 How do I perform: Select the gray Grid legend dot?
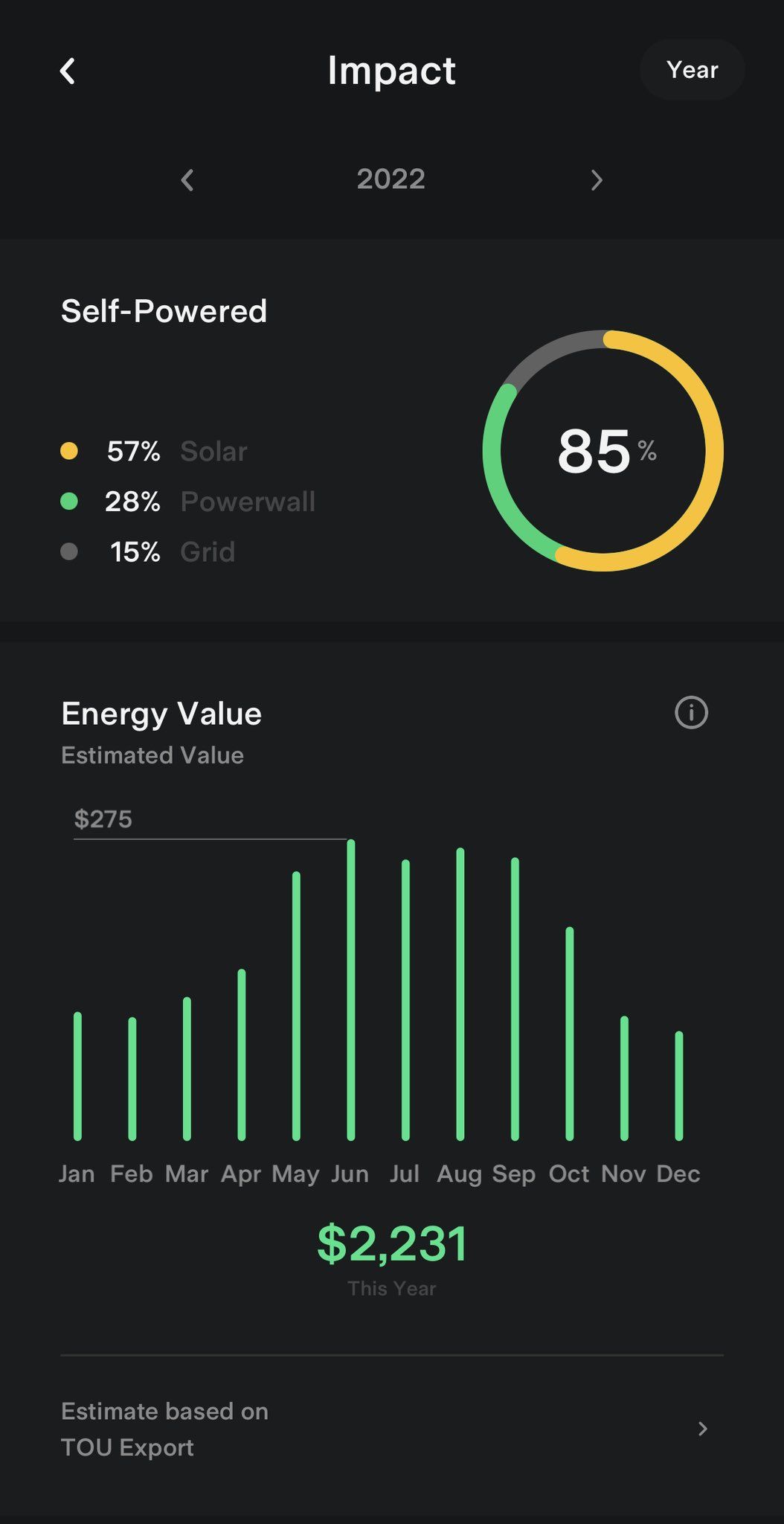69,551
